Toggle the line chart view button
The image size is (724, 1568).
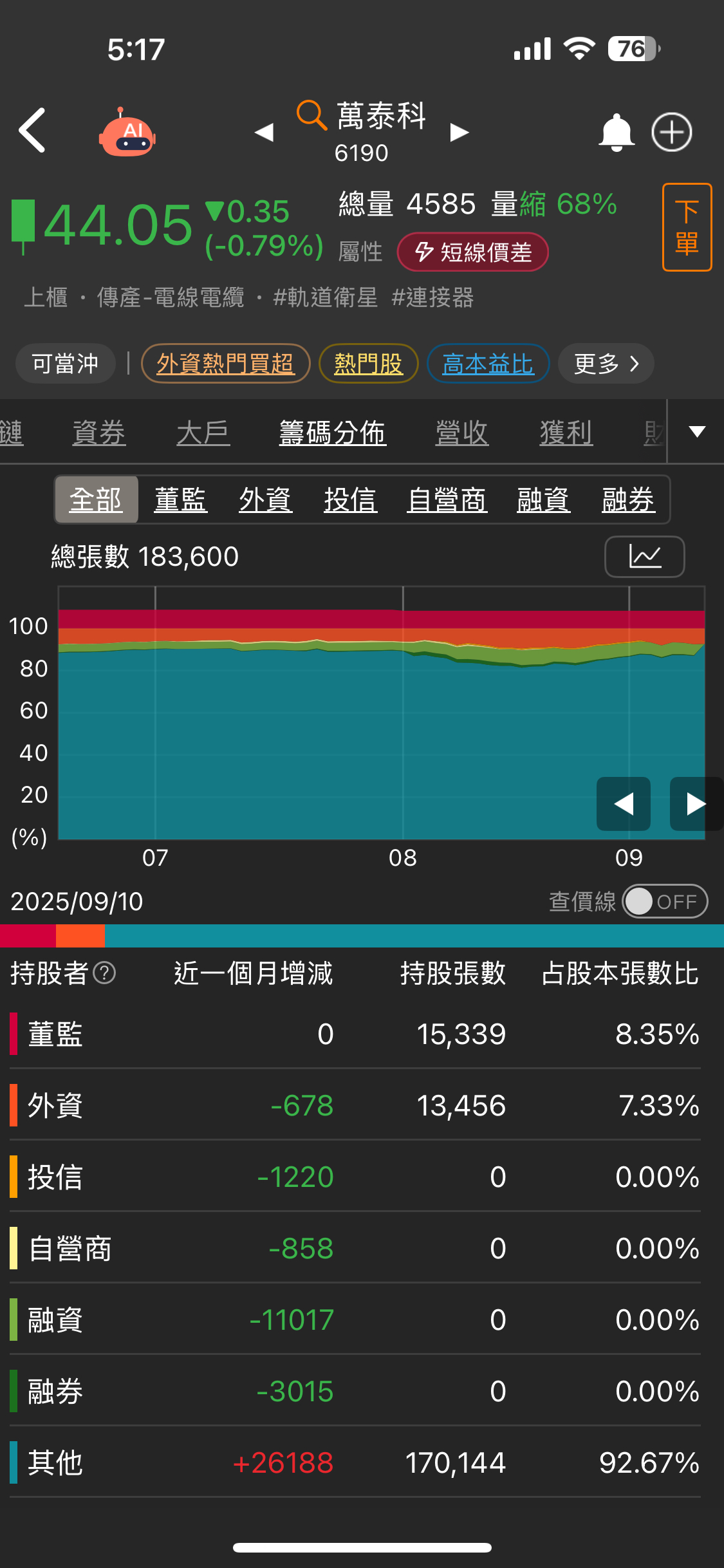coord(644,557)
